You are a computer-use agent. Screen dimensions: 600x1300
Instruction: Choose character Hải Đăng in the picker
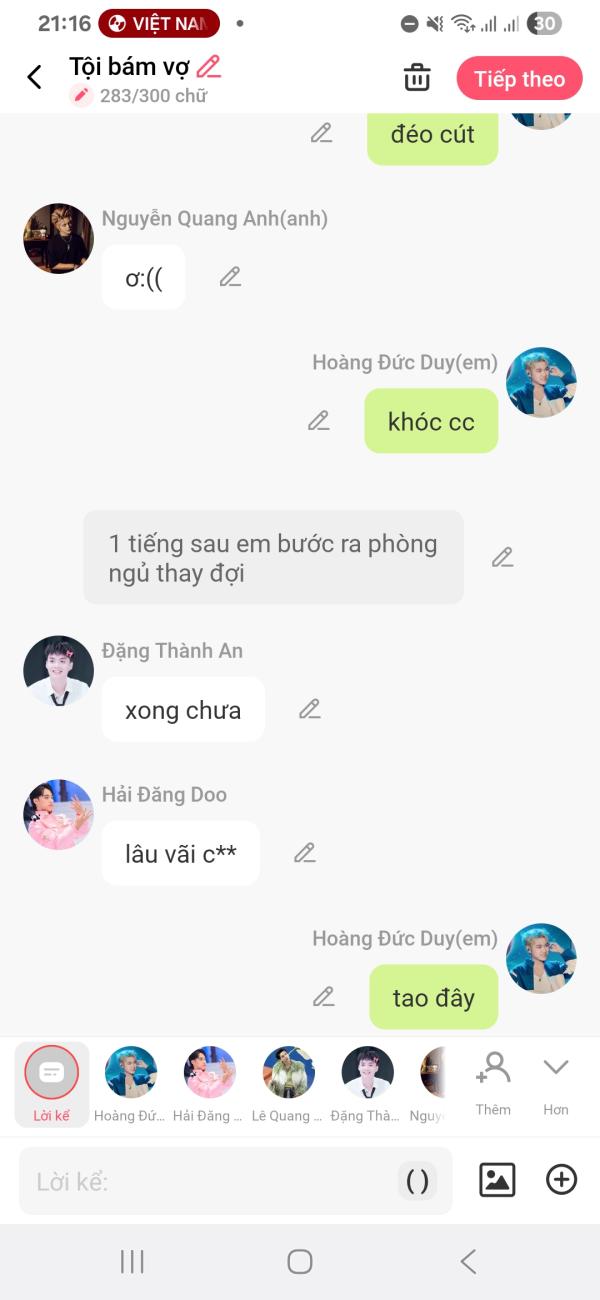pyautogui.click(x=209, y=1084)
